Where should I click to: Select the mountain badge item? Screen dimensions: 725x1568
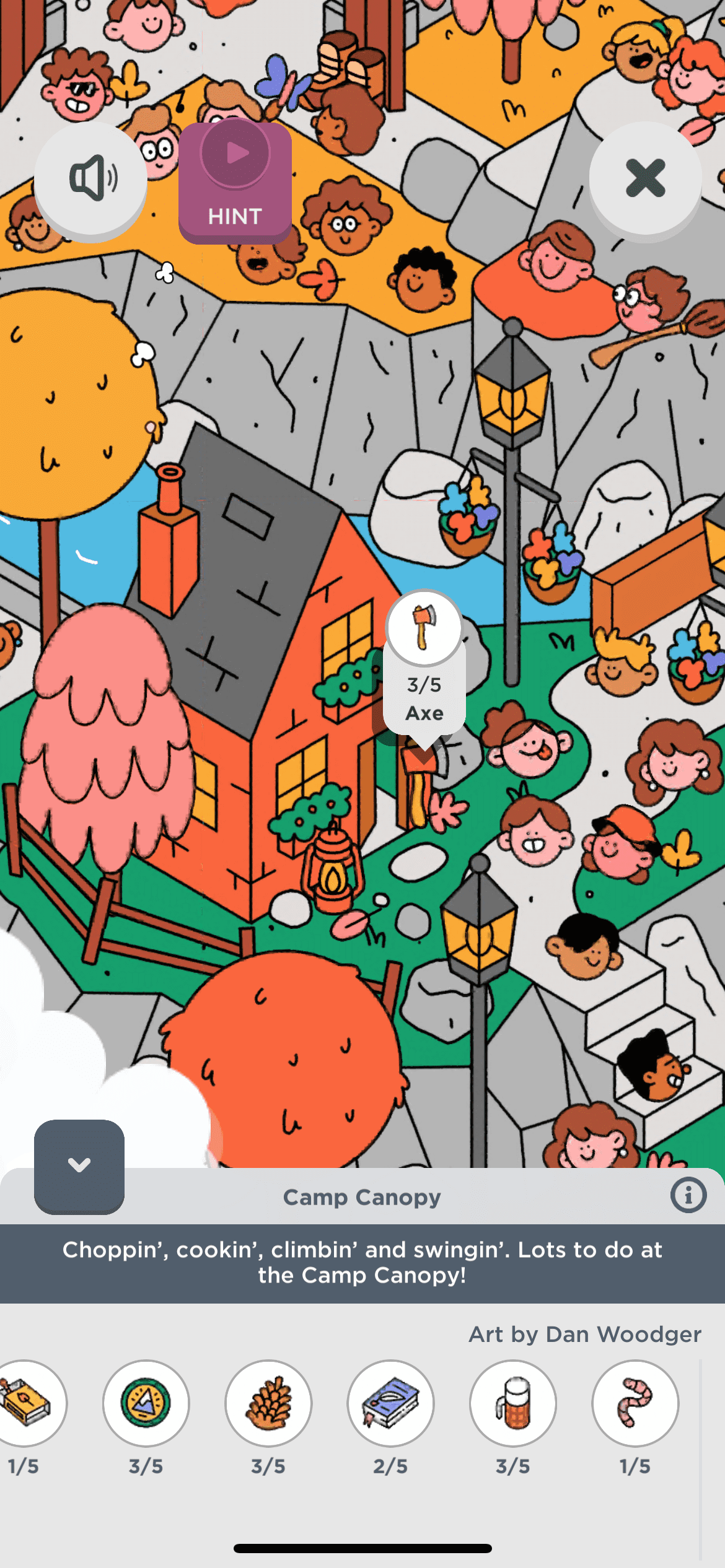coord(146,1403)
